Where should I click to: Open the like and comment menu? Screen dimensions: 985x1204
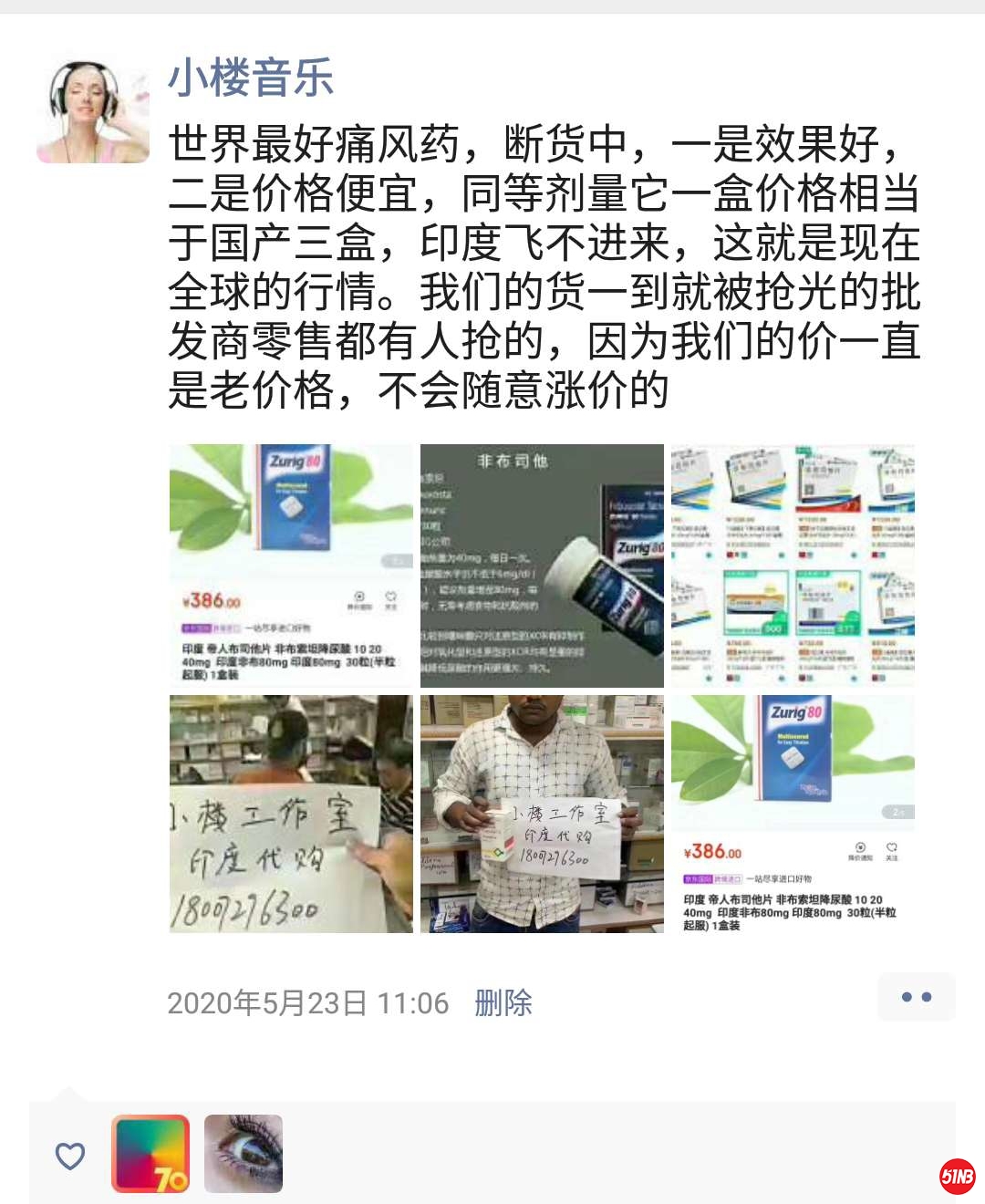(x=916, y=997)
